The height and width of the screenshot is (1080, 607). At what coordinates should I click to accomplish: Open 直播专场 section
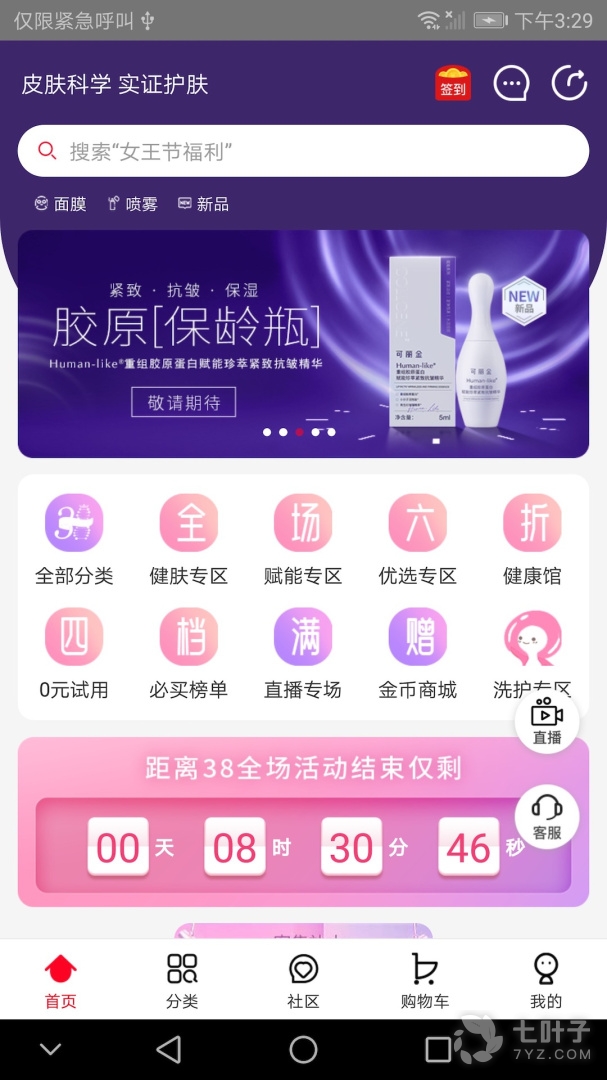click(x=303, y=655)
